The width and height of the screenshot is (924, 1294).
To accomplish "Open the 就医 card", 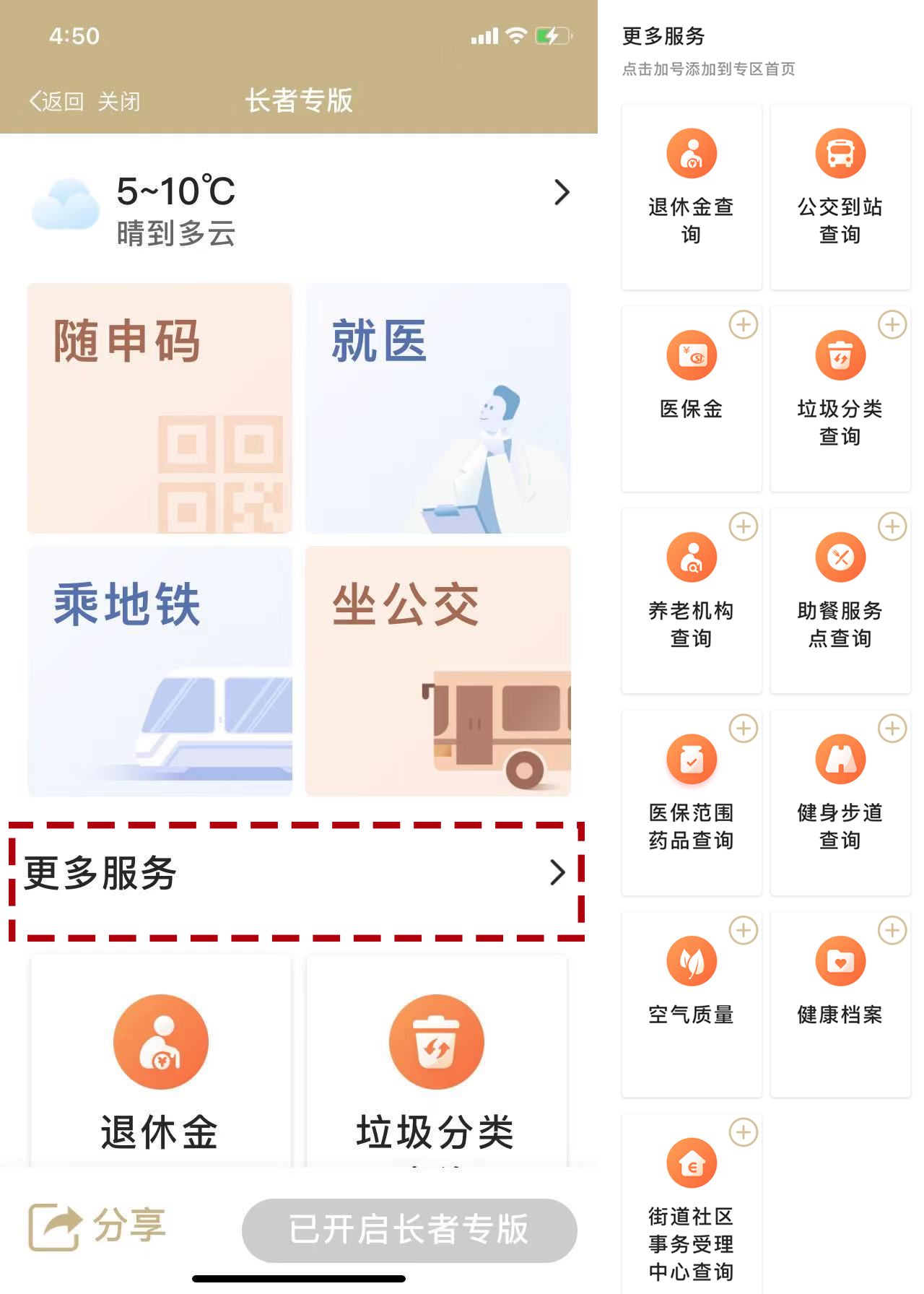I will (437, 408).
